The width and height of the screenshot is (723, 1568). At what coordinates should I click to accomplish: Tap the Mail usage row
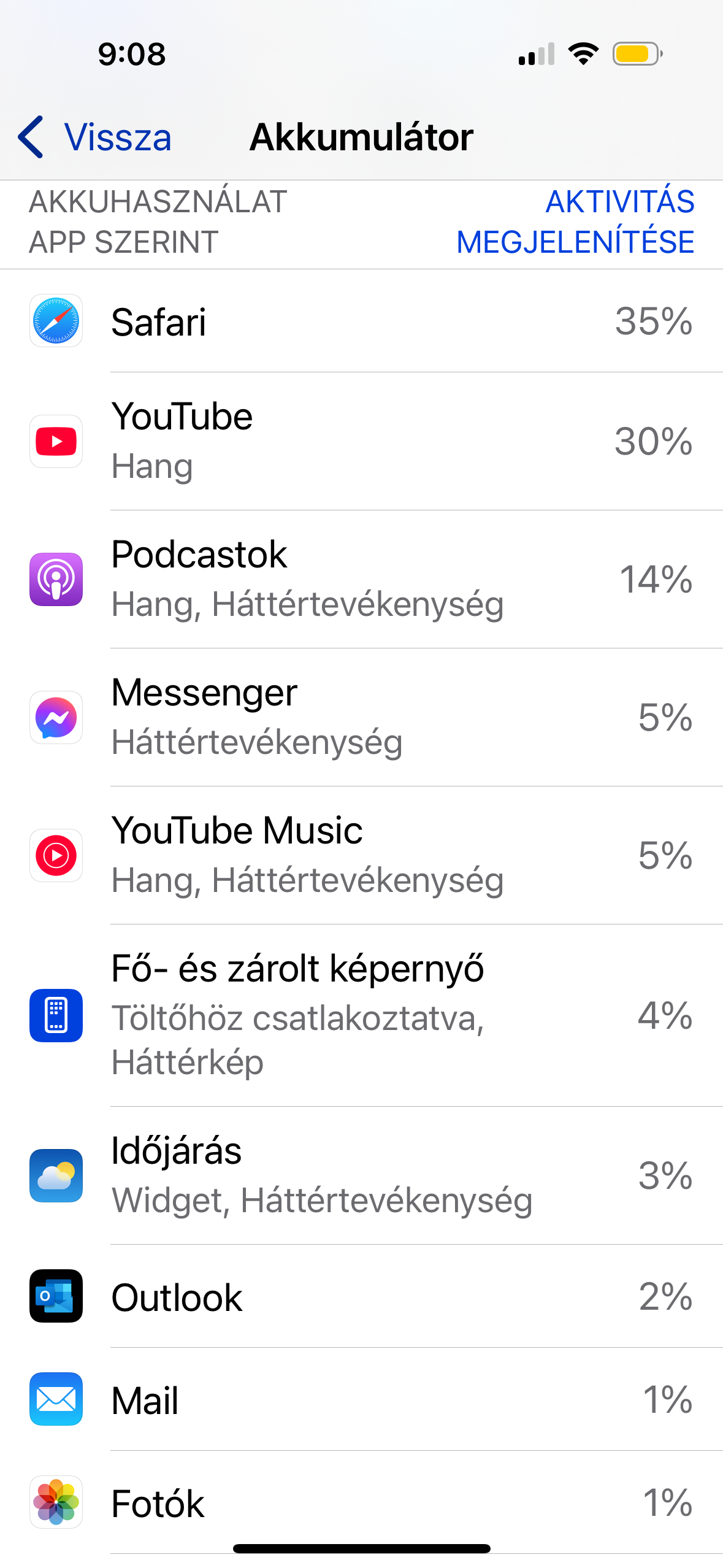[362, 1399]
